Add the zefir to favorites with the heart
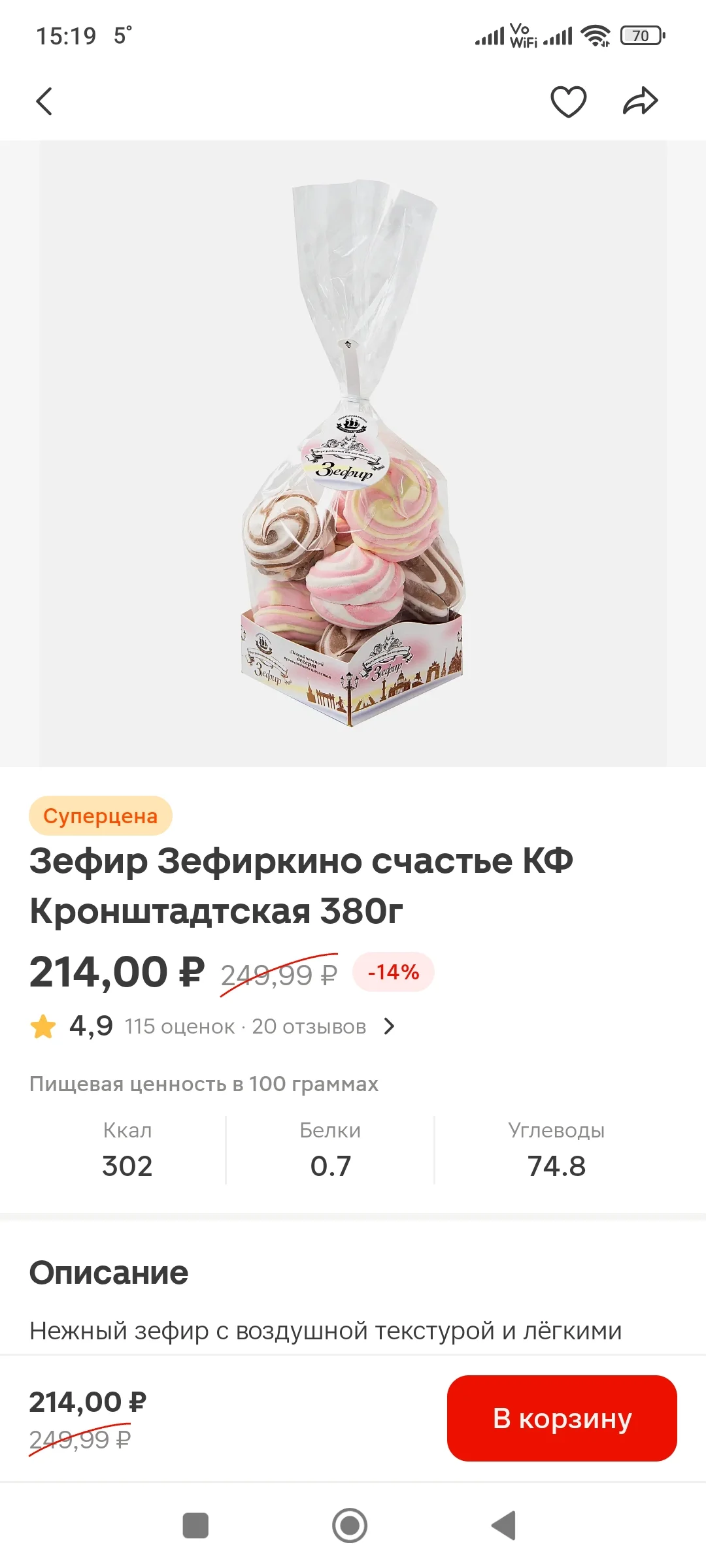Screen dimensions: 706x1568 568,101
